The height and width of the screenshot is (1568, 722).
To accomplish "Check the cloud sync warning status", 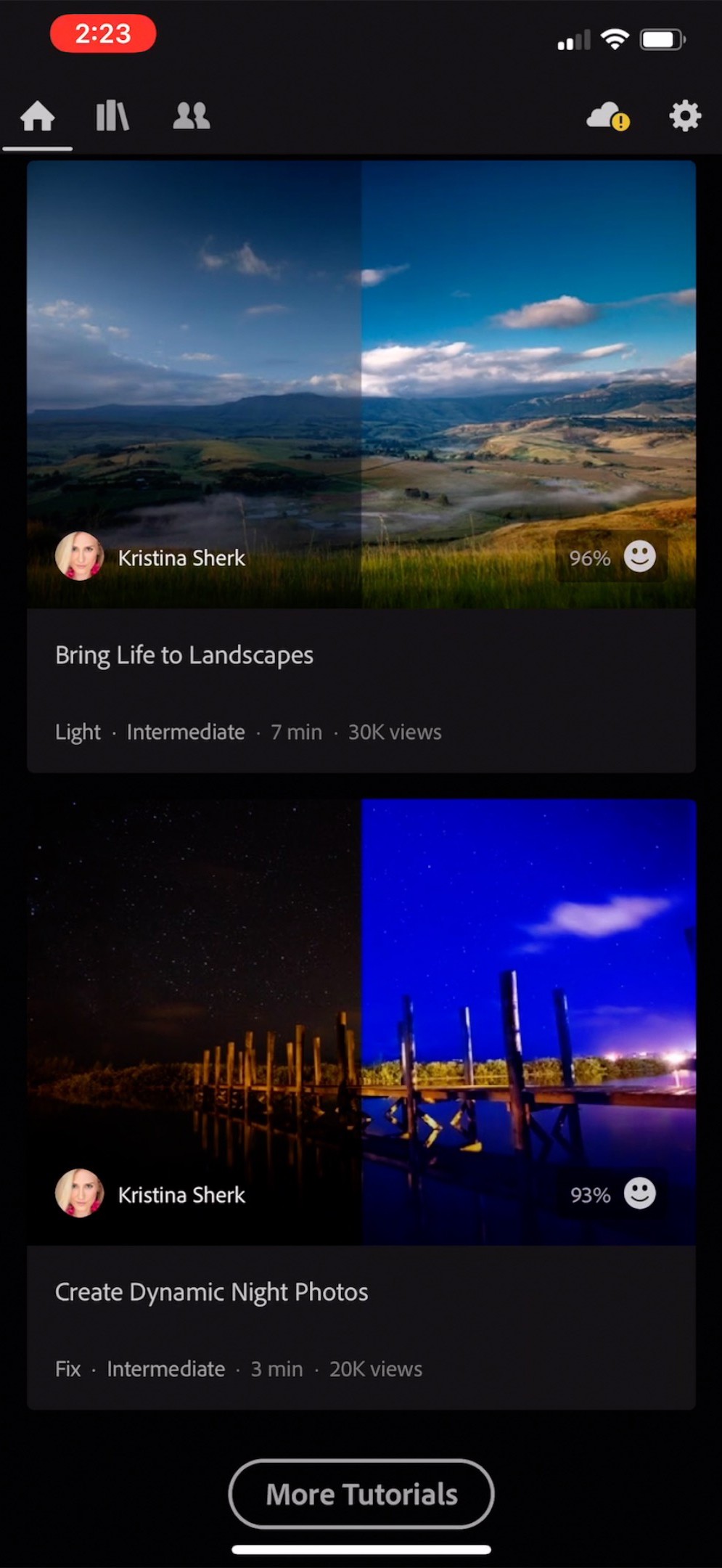I will (607, 116).
